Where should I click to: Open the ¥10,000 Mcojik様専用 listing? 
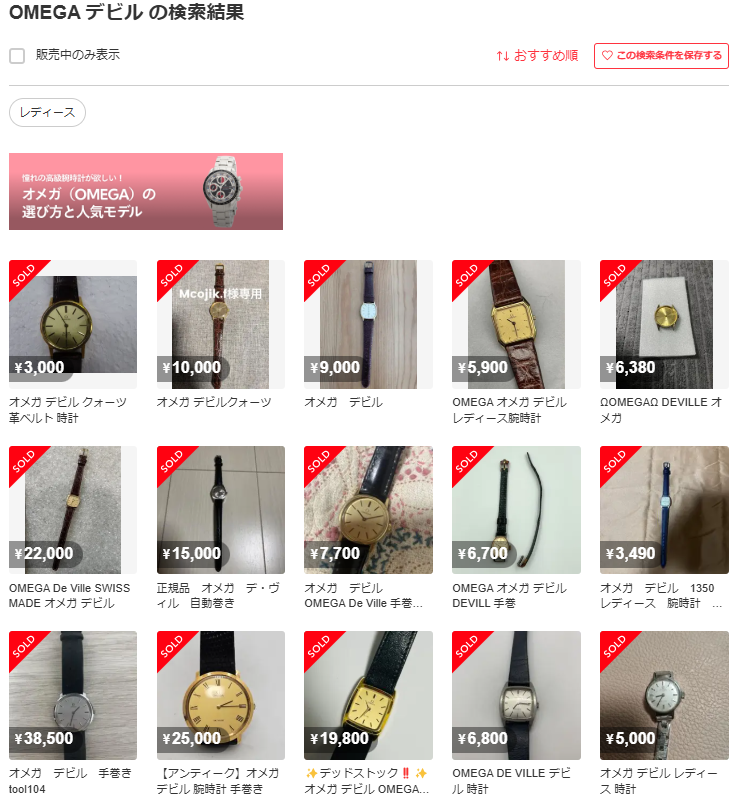221,324
